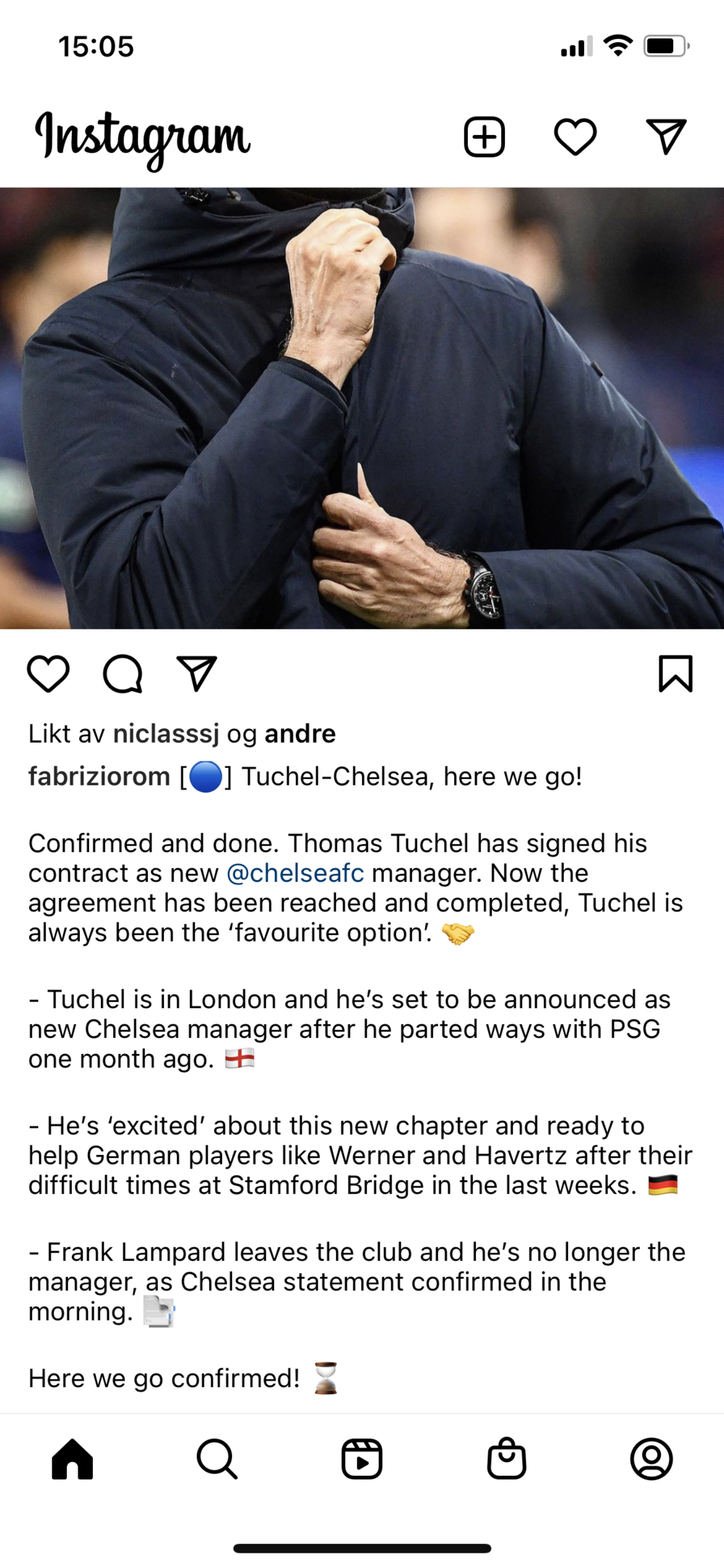Go to the Profile tab

pyautogui.click(x=651, y=1459)
